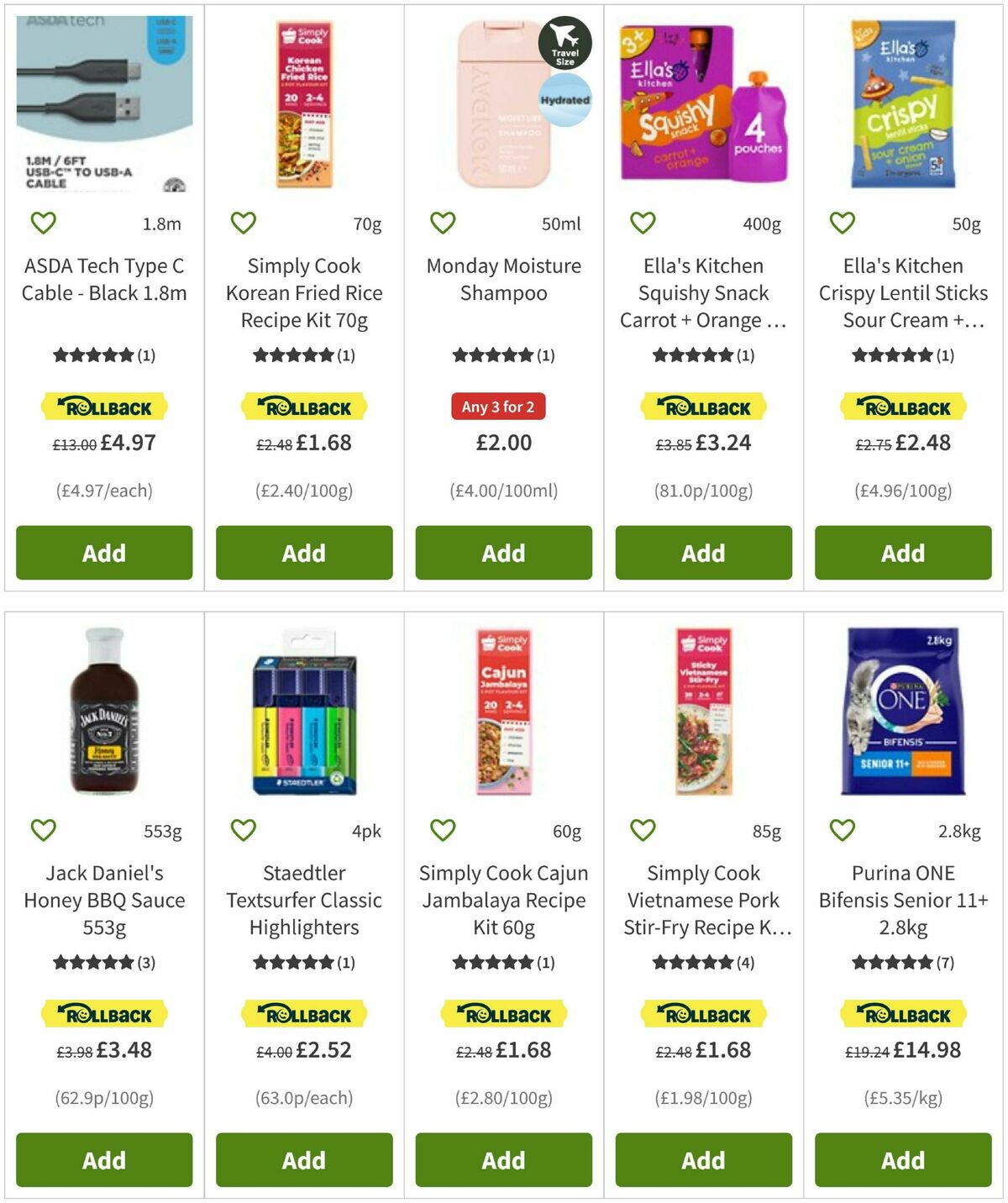1008x1203 pixels.
Task: Add Simply Cook Korean Fried Rice kit
Action: (x=304, y=553)
